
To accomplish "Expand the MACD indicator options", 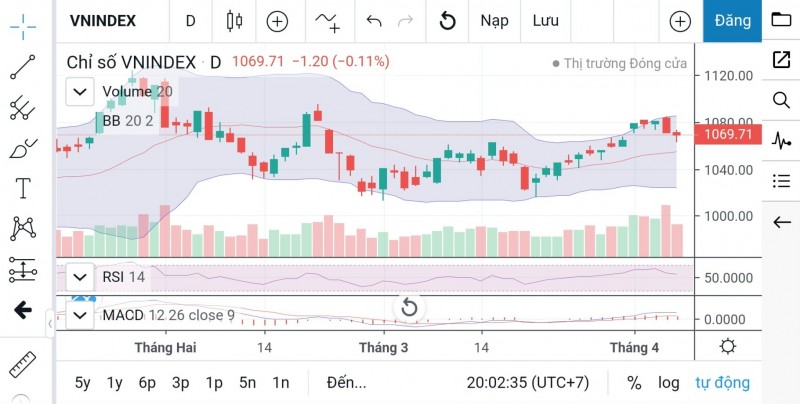I will pos(80,316).
